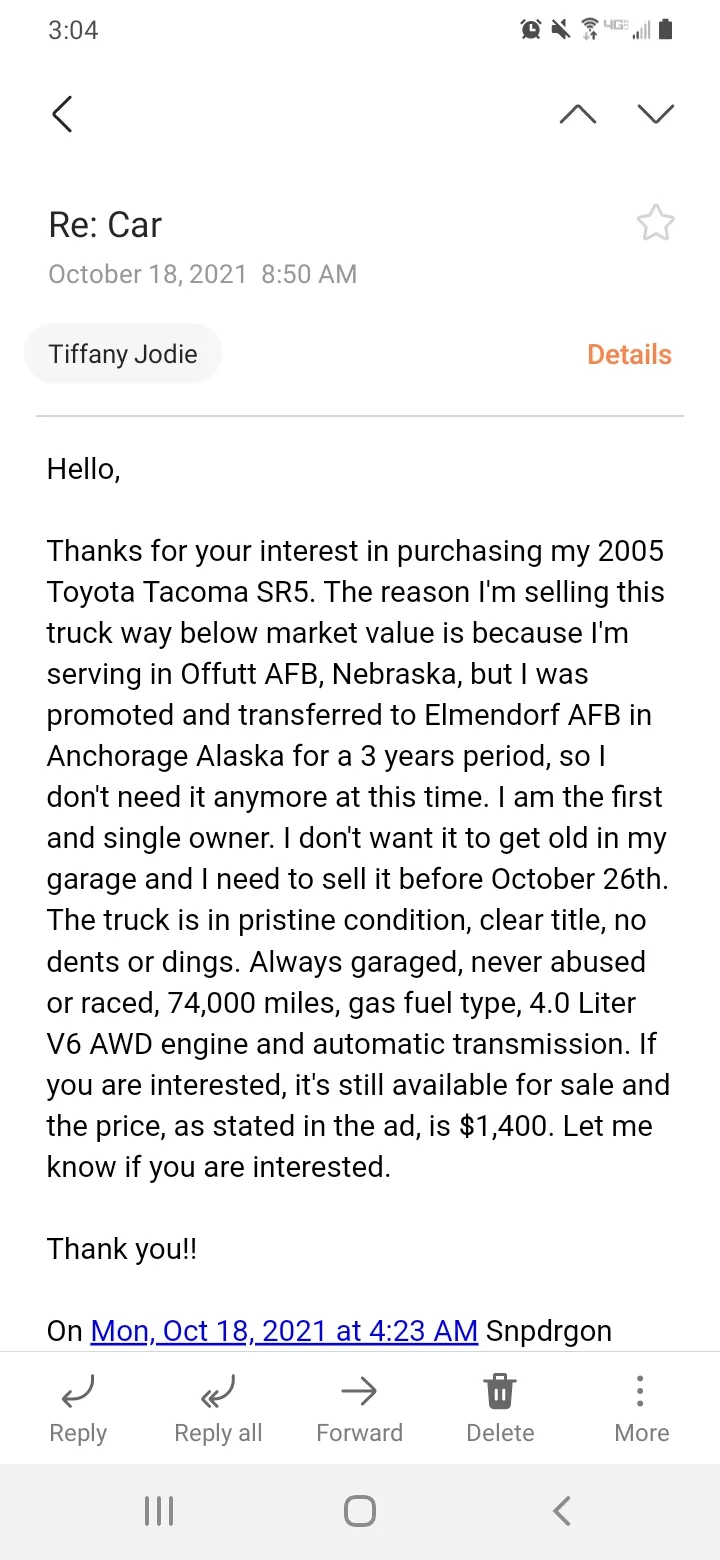Open recent apps from the navigation bar
The height and width of the screenshot is (1560, 720).
click(x=159, y=1511)
